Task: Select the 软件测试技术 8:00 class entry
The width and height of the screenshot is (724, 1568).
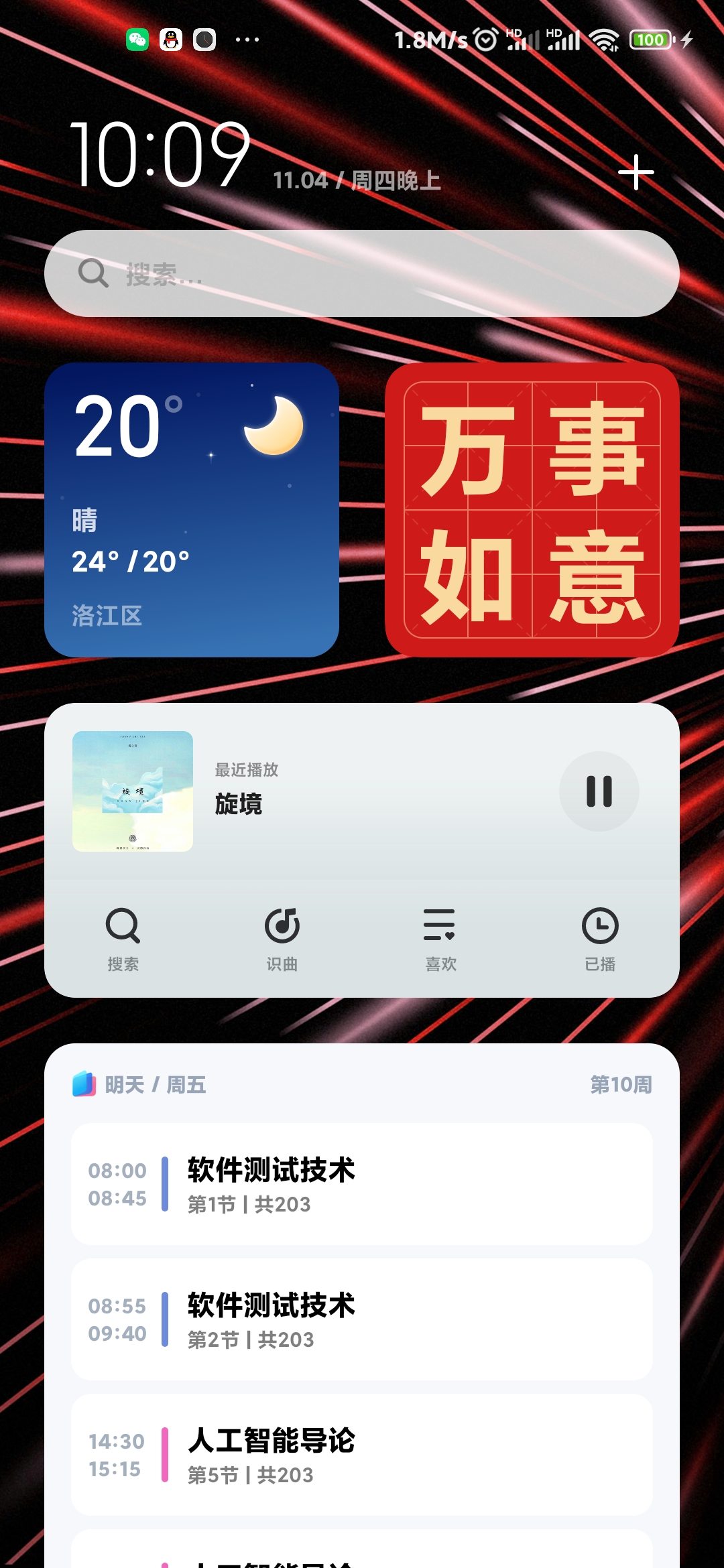Action: (x=362, y=1186)
